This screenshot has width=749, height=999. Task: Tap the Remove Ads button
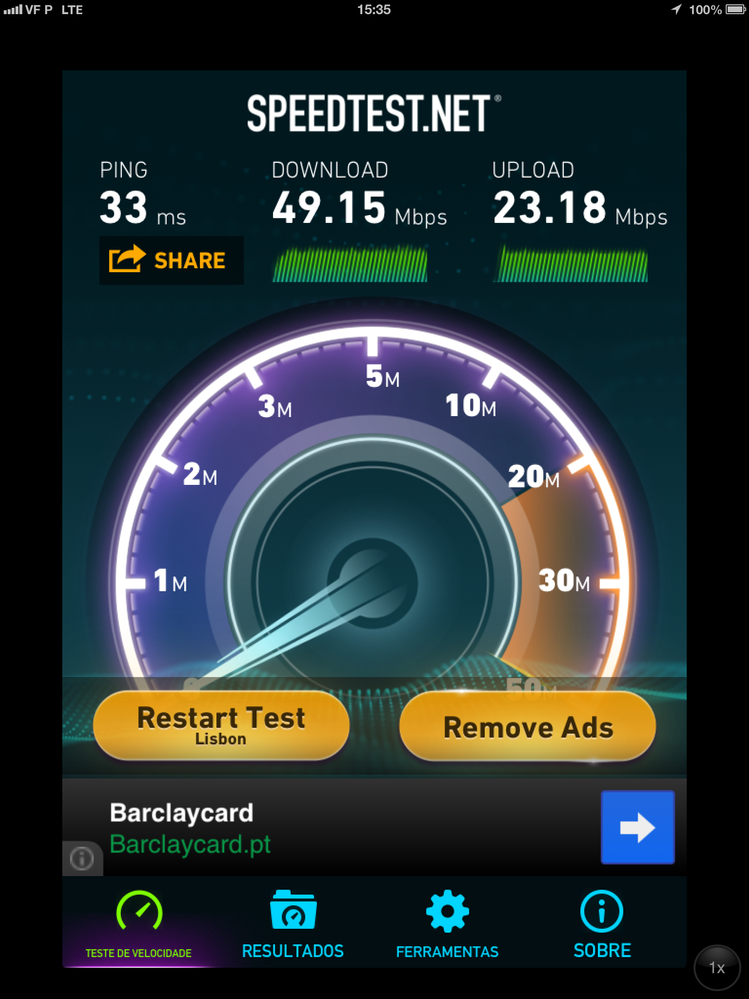(527, 727)
